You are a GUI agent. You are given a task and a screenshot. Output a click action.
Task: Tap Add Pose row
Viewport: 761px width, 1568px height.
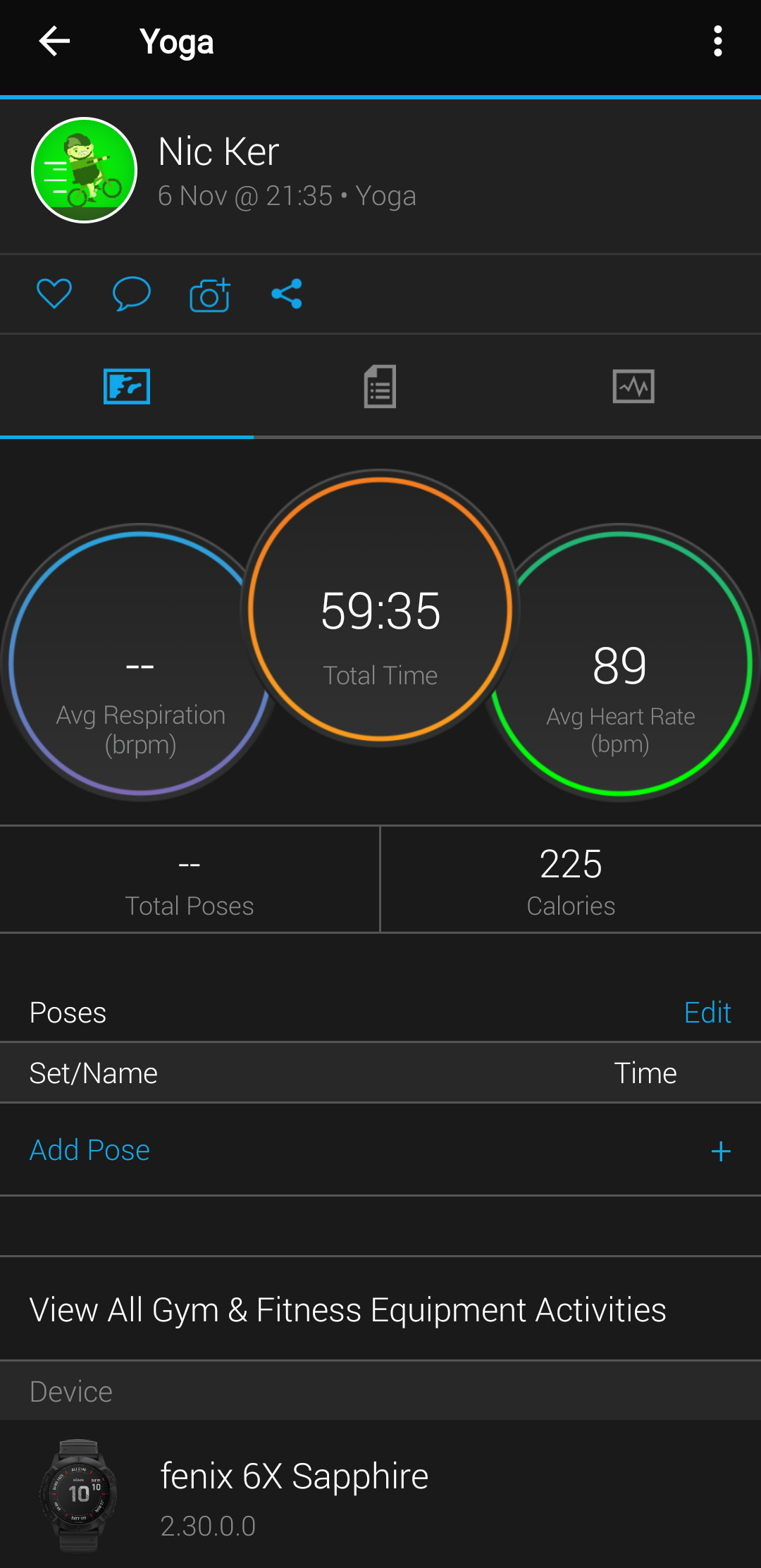pyautogui.click(x=380, y=1150)
